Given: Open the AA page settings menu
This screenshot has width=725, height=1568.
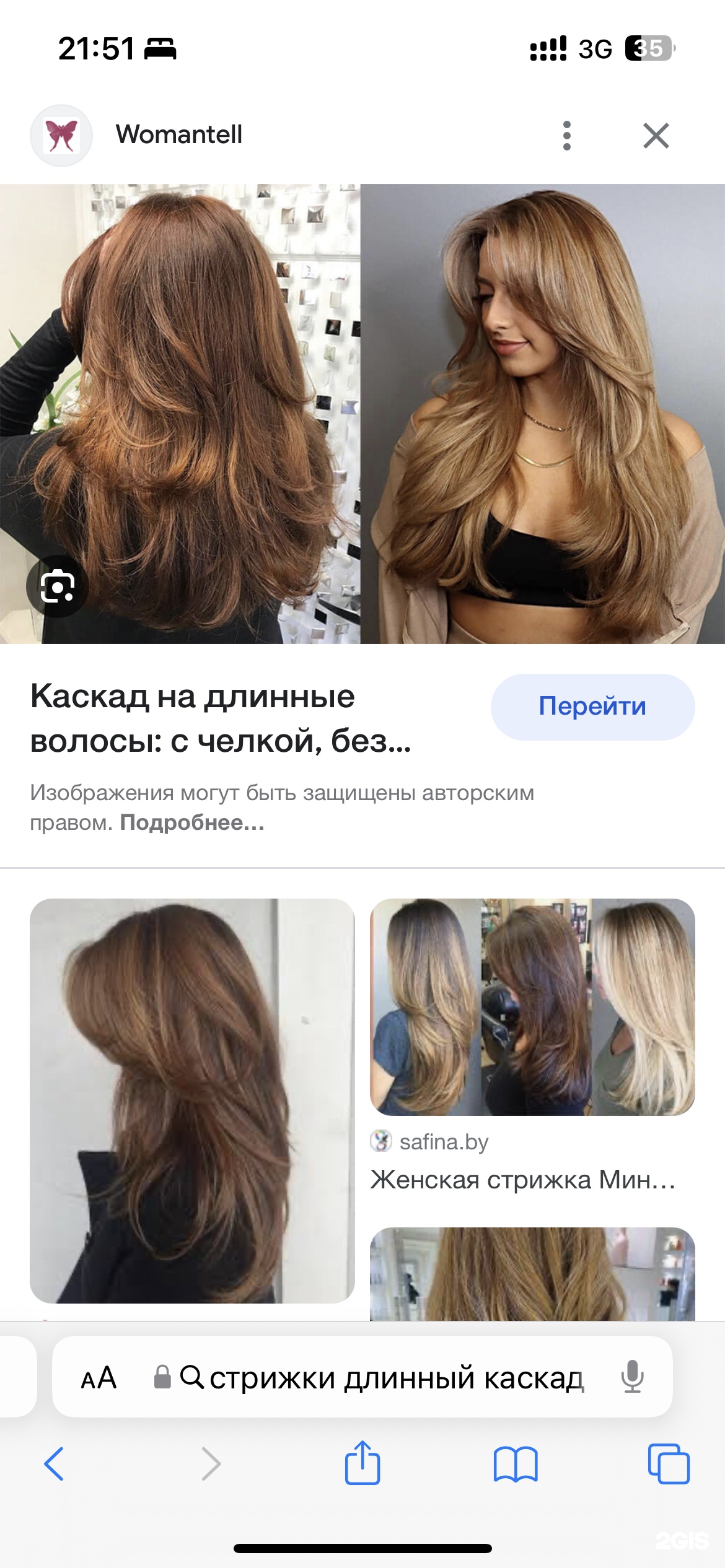Looking at the screenshot, I should pos(99,1377).
